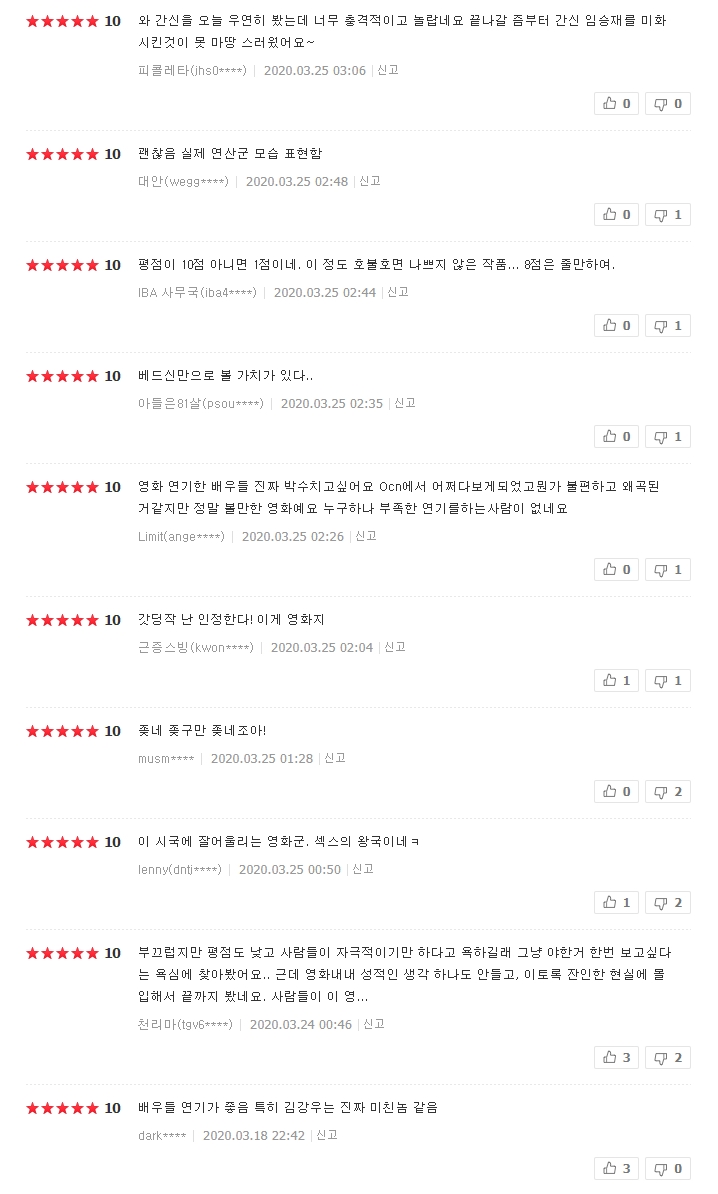
Task: Like the review by 근증스빙
Action: click(616, 680)
